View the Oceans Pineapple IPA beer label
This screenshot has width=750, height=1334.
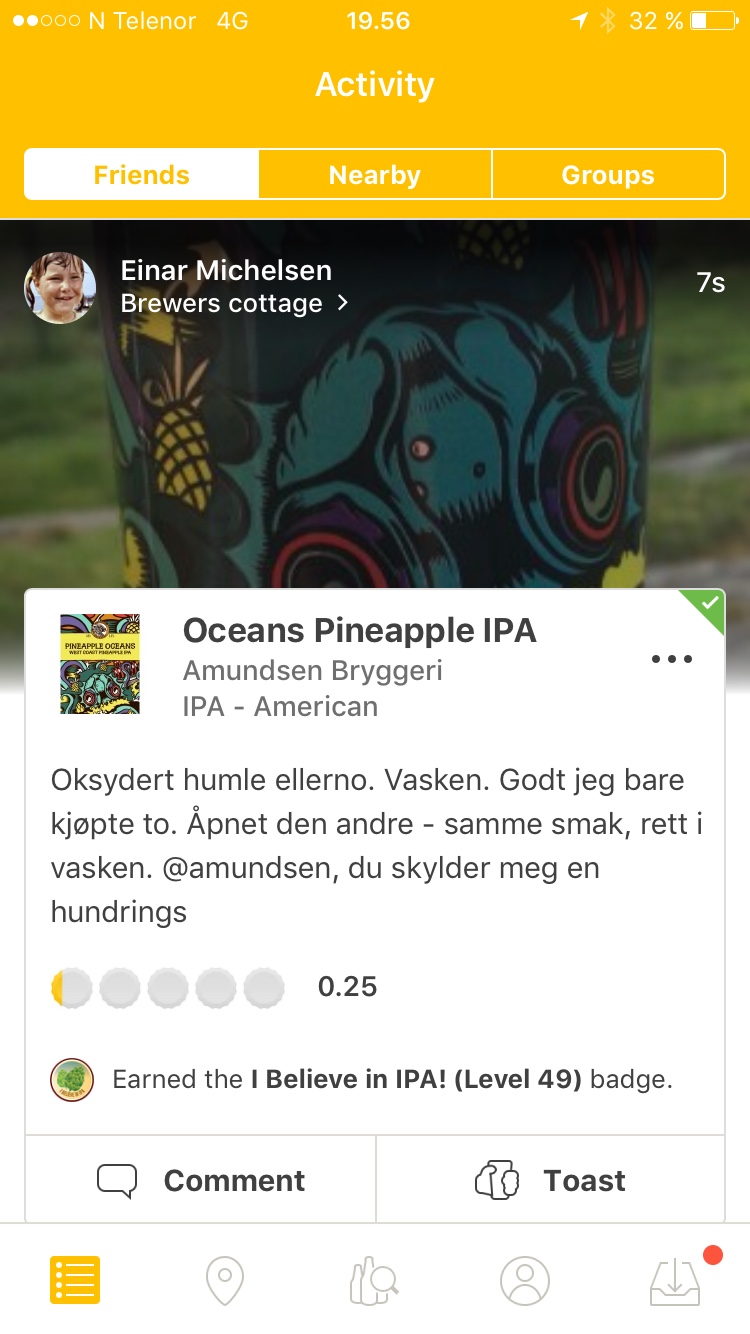pos(100,664)
